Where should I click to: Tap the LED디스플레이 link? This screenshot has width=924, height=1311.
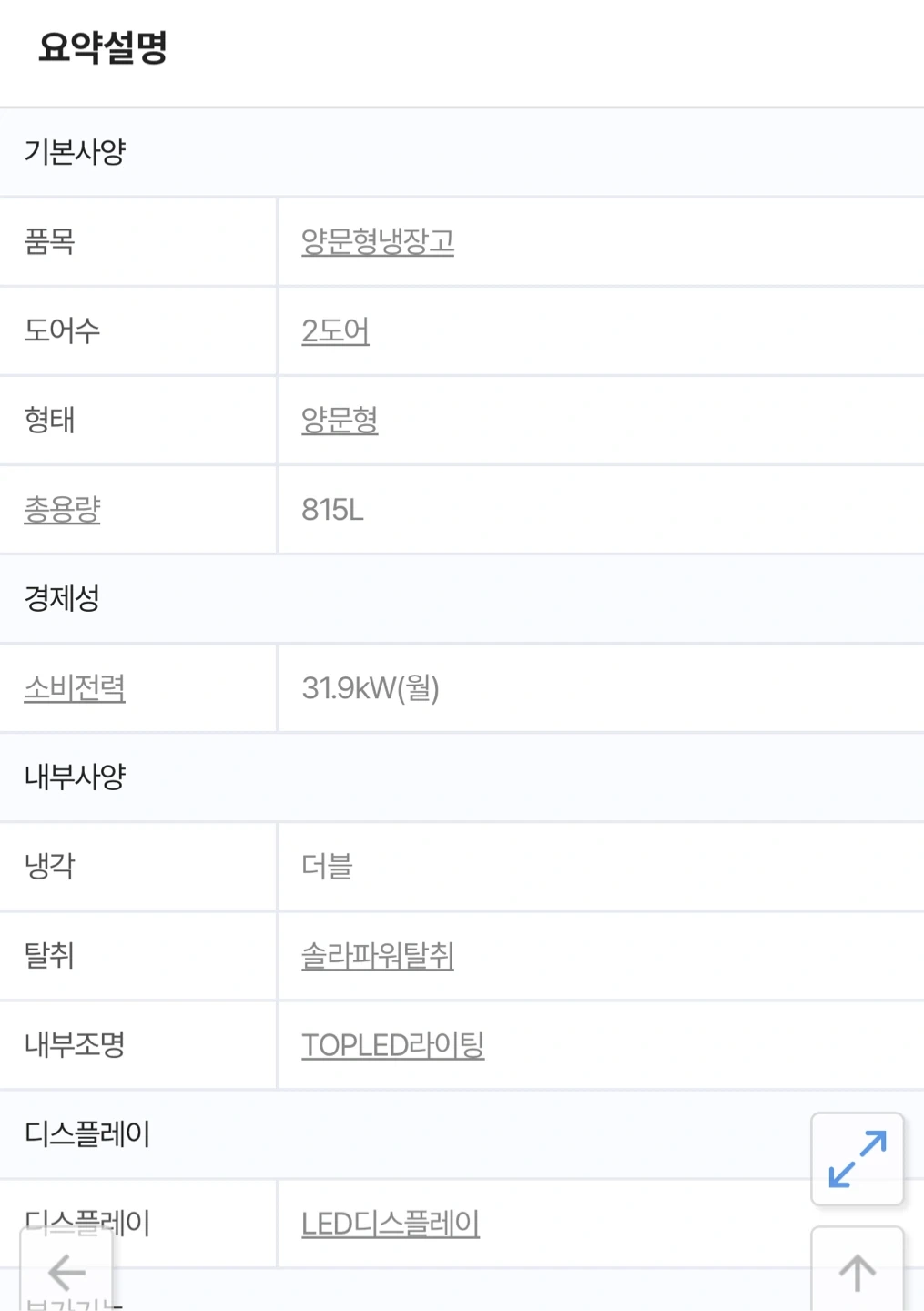tap(391, 1223)
